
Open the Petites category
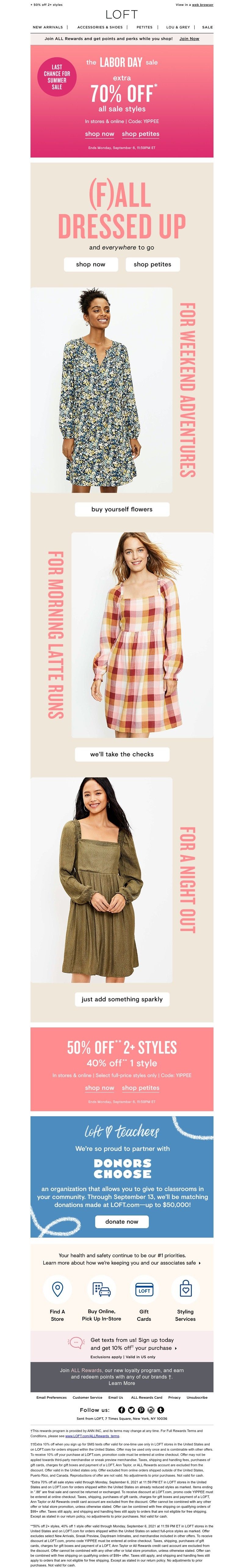click(144, 28)
